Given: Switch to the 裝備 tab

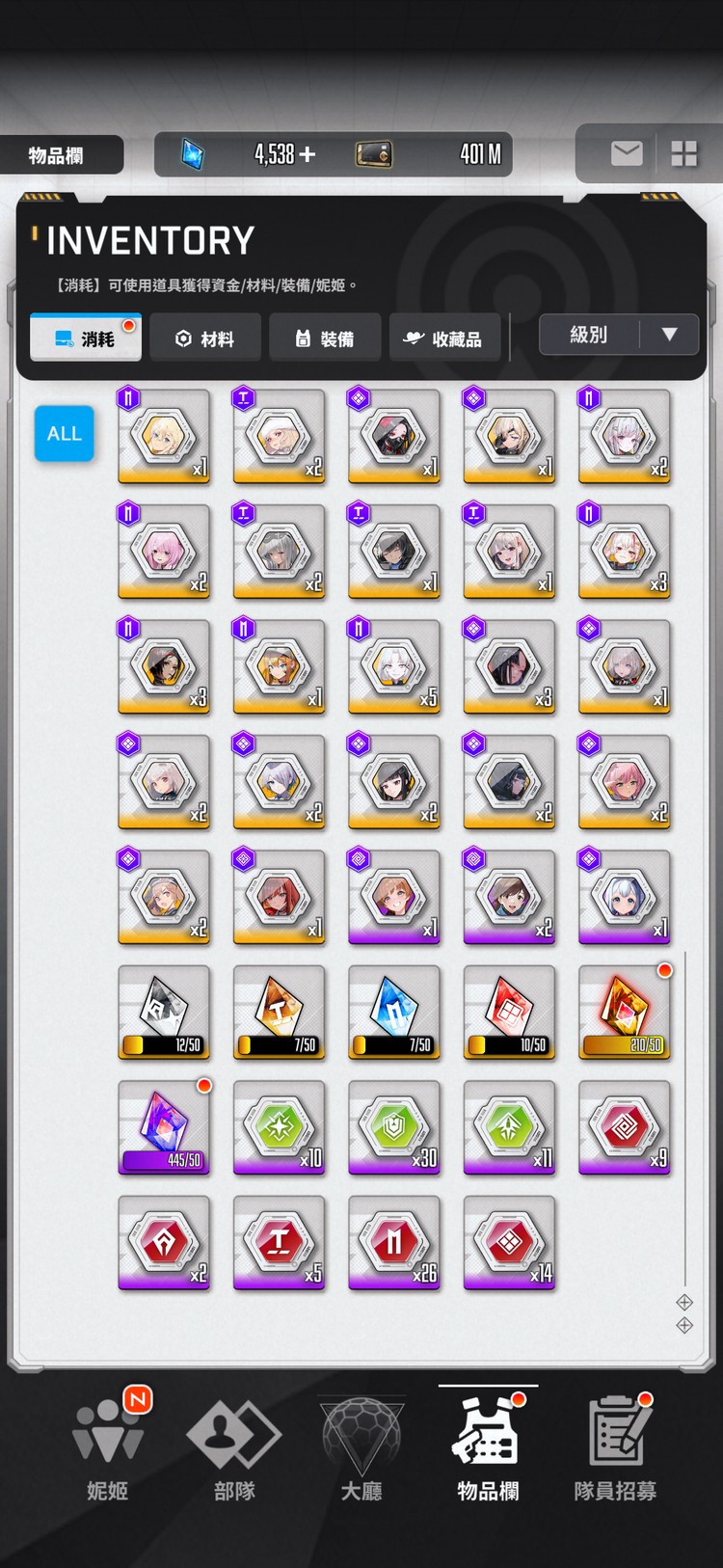Looking at the screenshot, I should coord(325,338).
